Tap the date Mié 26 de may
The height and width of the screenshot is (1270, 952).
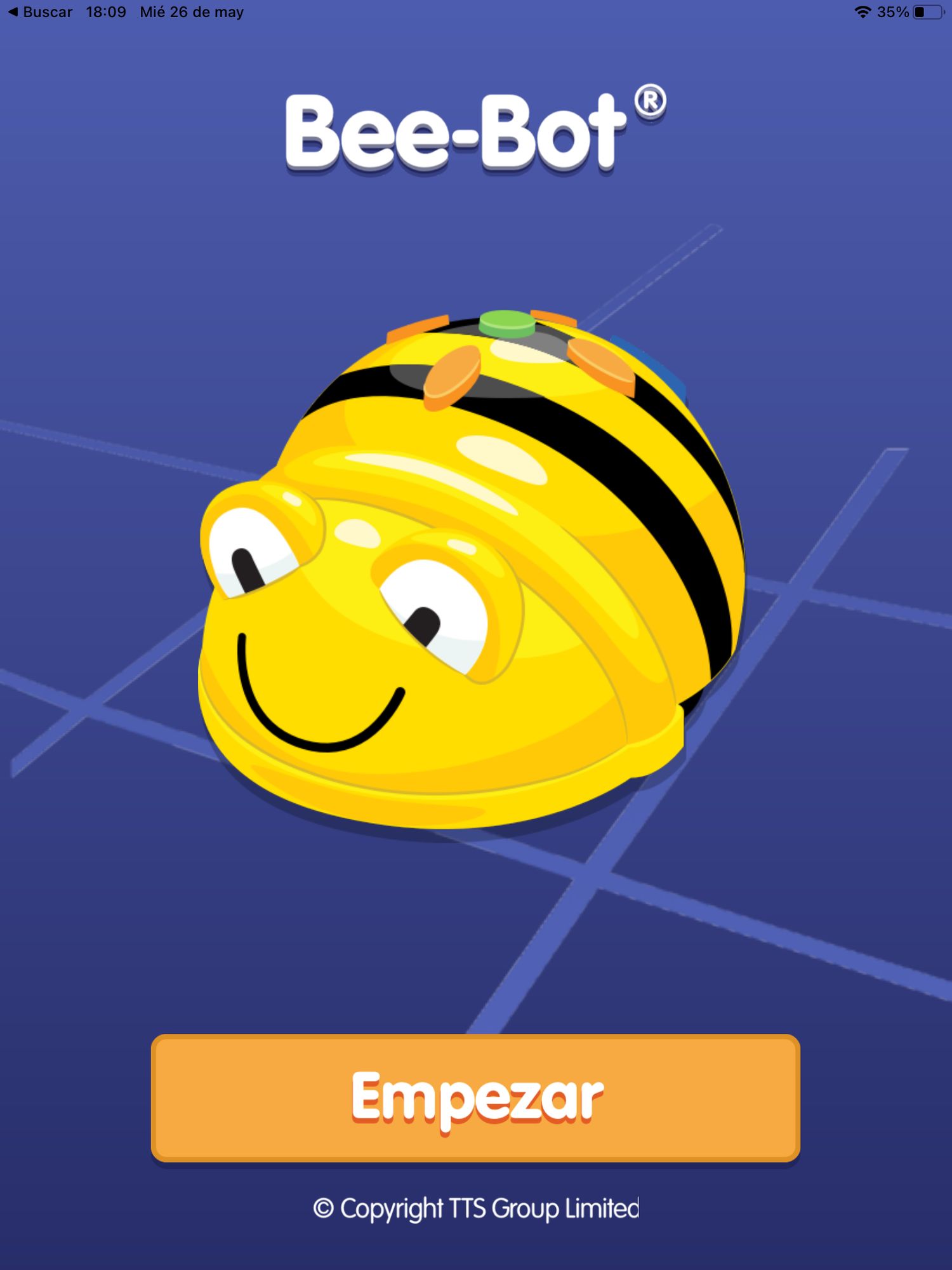tap(190, 11)
